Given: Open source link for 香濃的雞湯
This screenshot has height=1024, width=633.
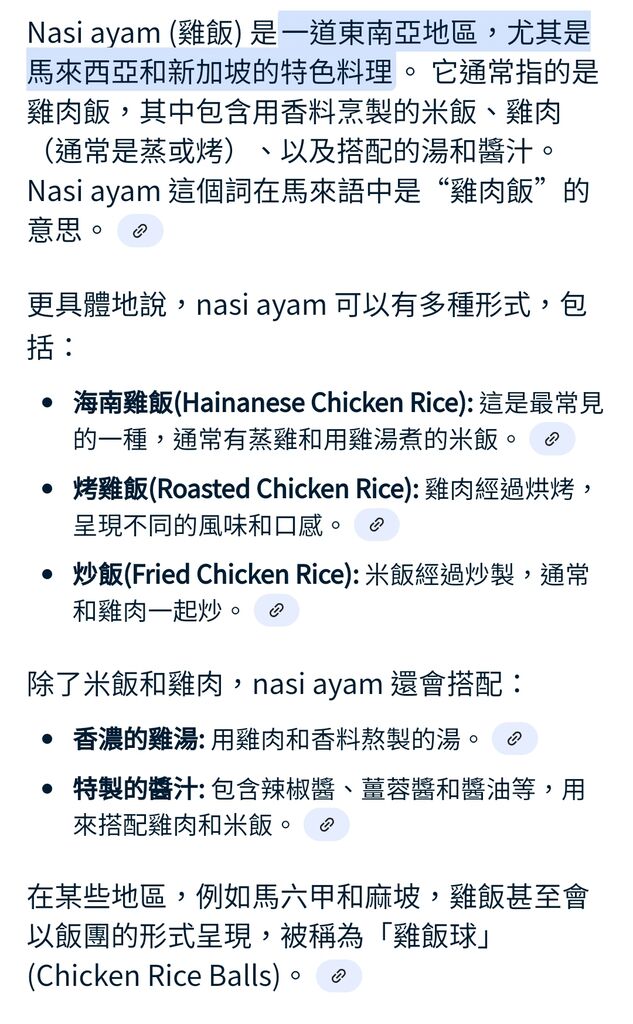Looking at the screenshot, I should pyautogui.click(x=514, y=739).
